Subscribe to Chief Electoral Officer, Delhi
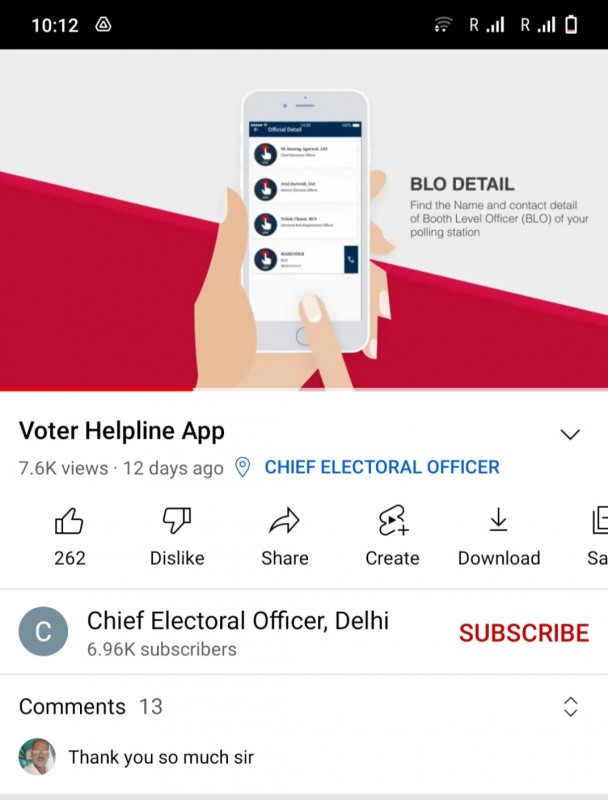Image resolution: width=608 pixels, height=800 pixels. click(523, 633)
